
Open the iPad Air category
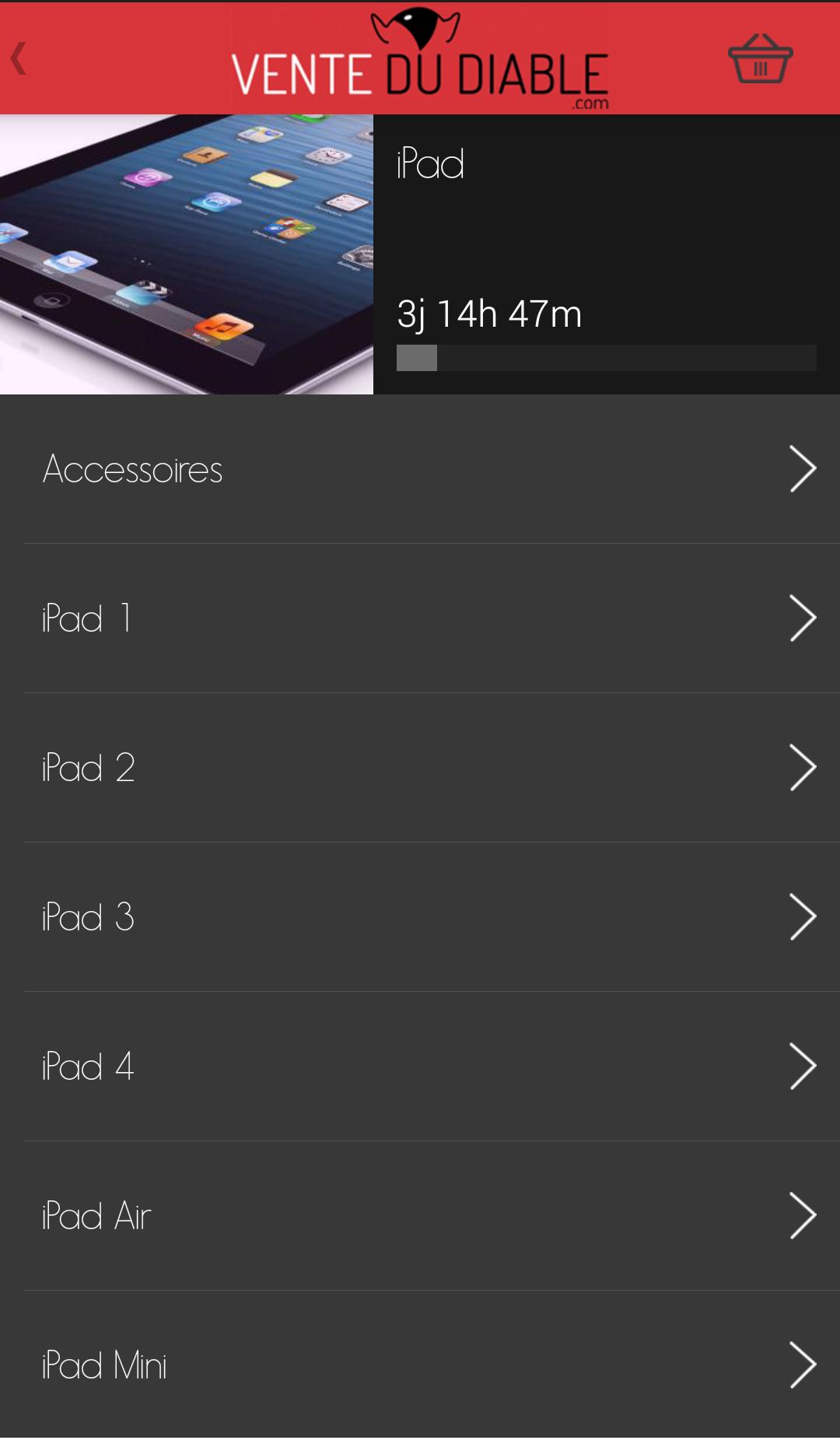point(420,1216)
